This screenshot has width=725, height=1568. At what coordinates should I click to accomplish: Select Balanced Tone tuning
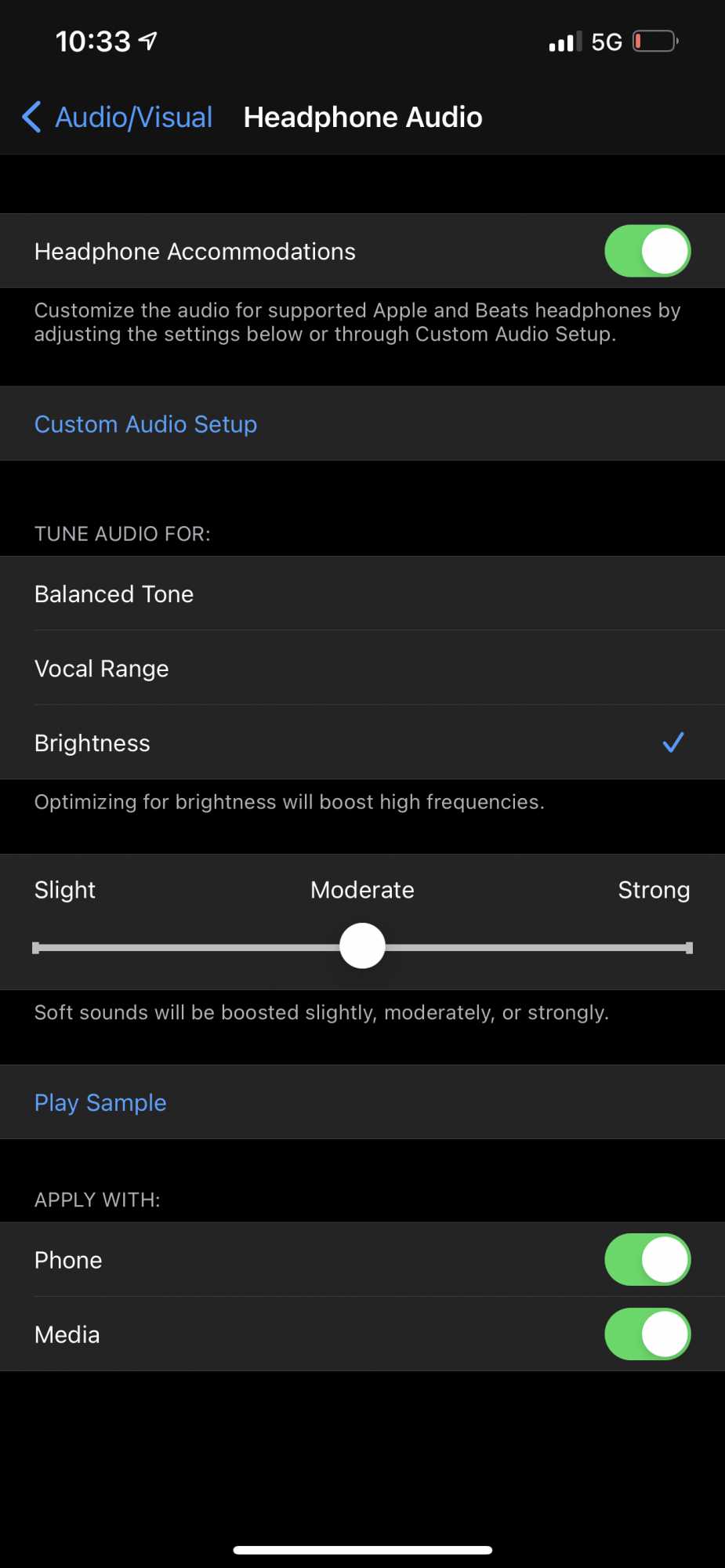tap(114, 594)
